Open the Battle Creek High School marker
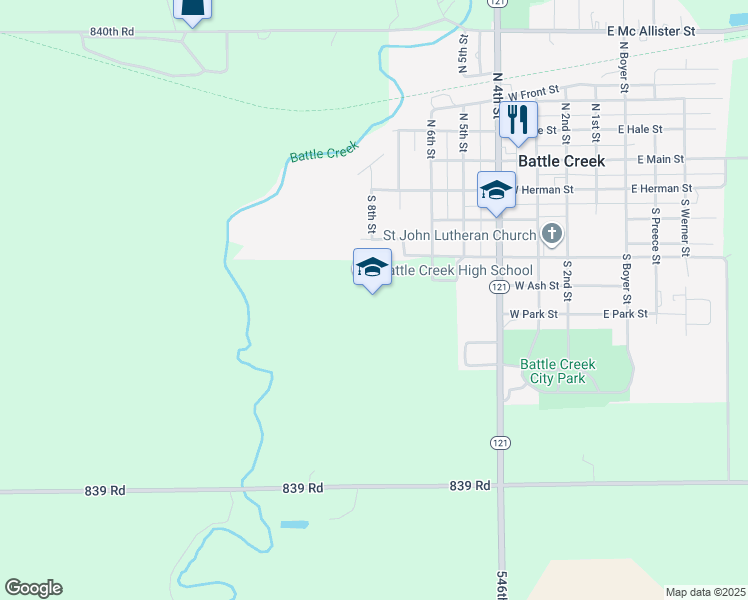748x600 pixels. click(372, 268)
